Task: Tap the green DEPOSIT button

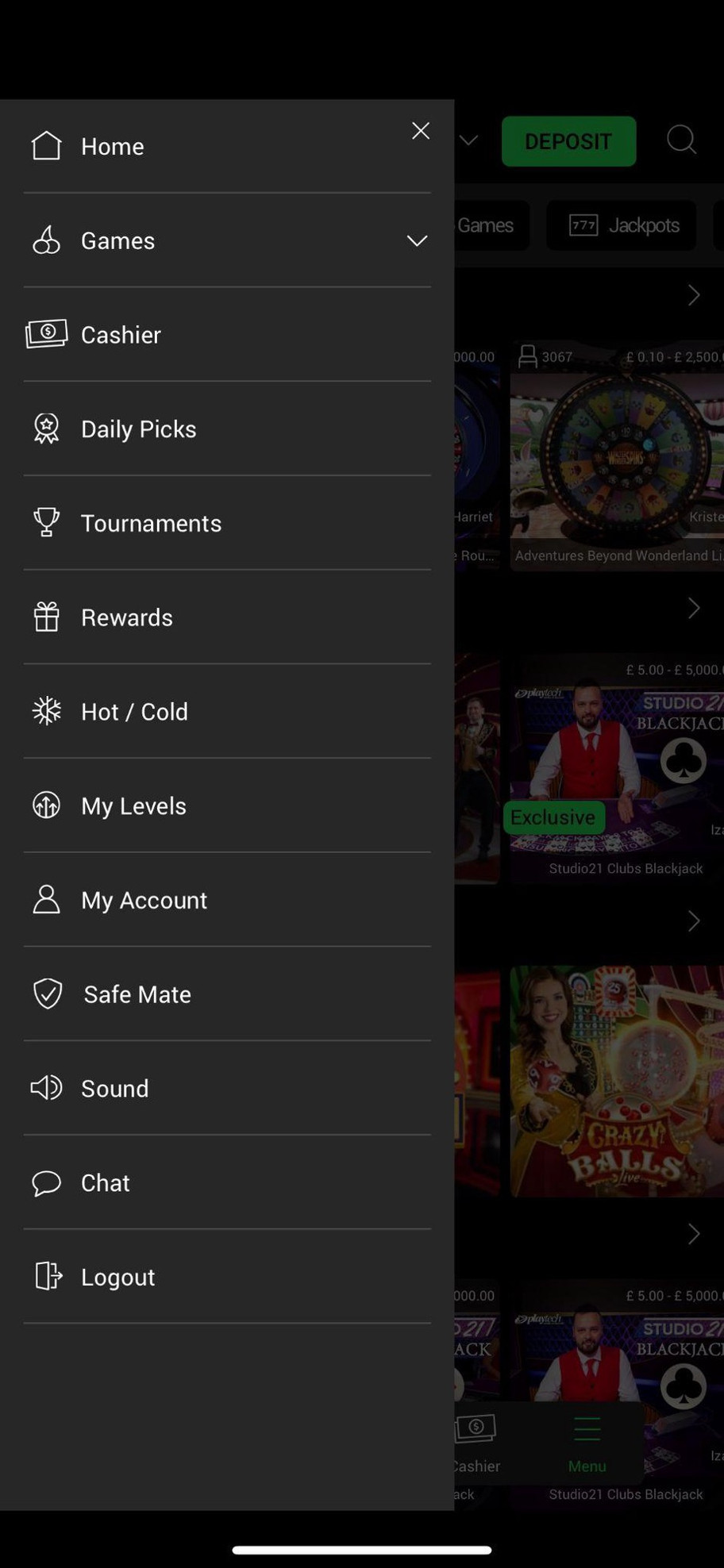Action: click(x=568, y=141)
